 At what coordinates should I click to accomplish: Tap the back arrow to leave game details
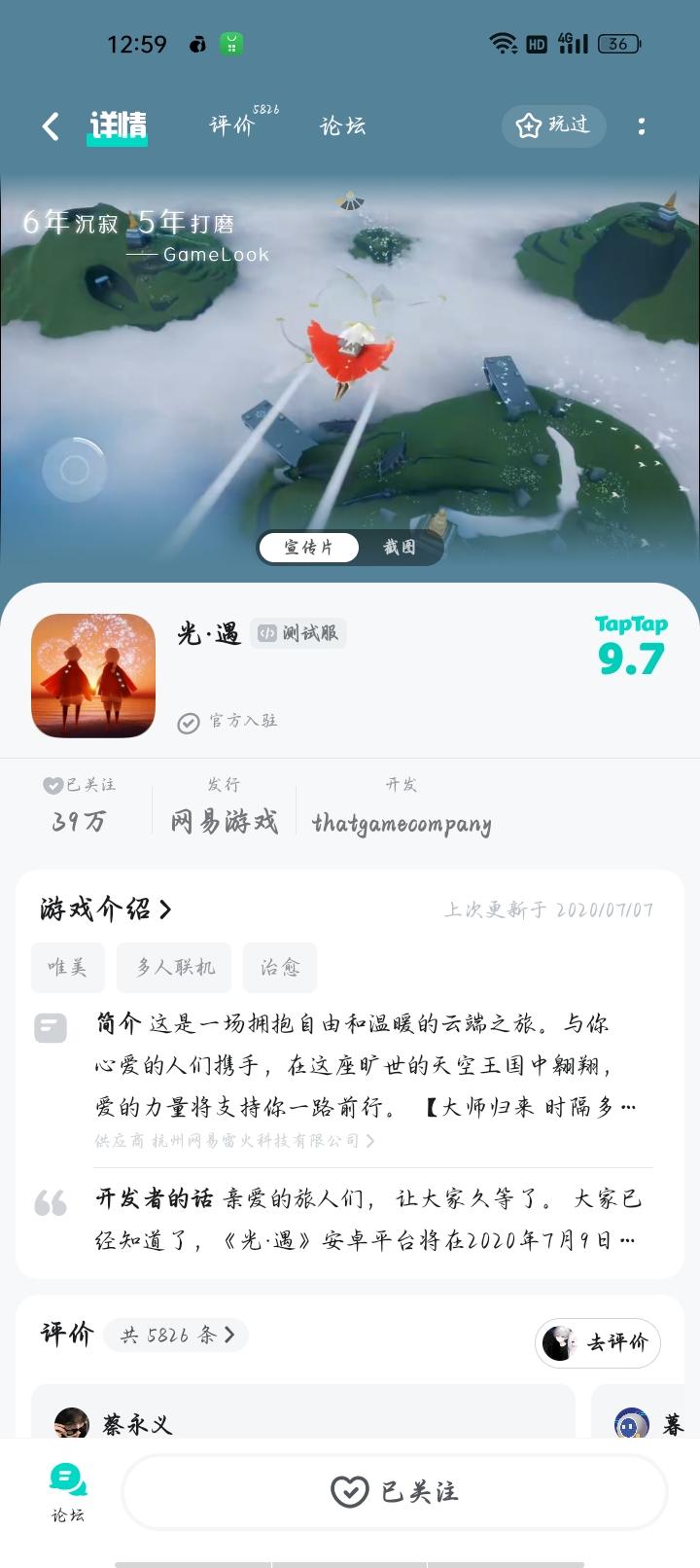click(50, 126)
